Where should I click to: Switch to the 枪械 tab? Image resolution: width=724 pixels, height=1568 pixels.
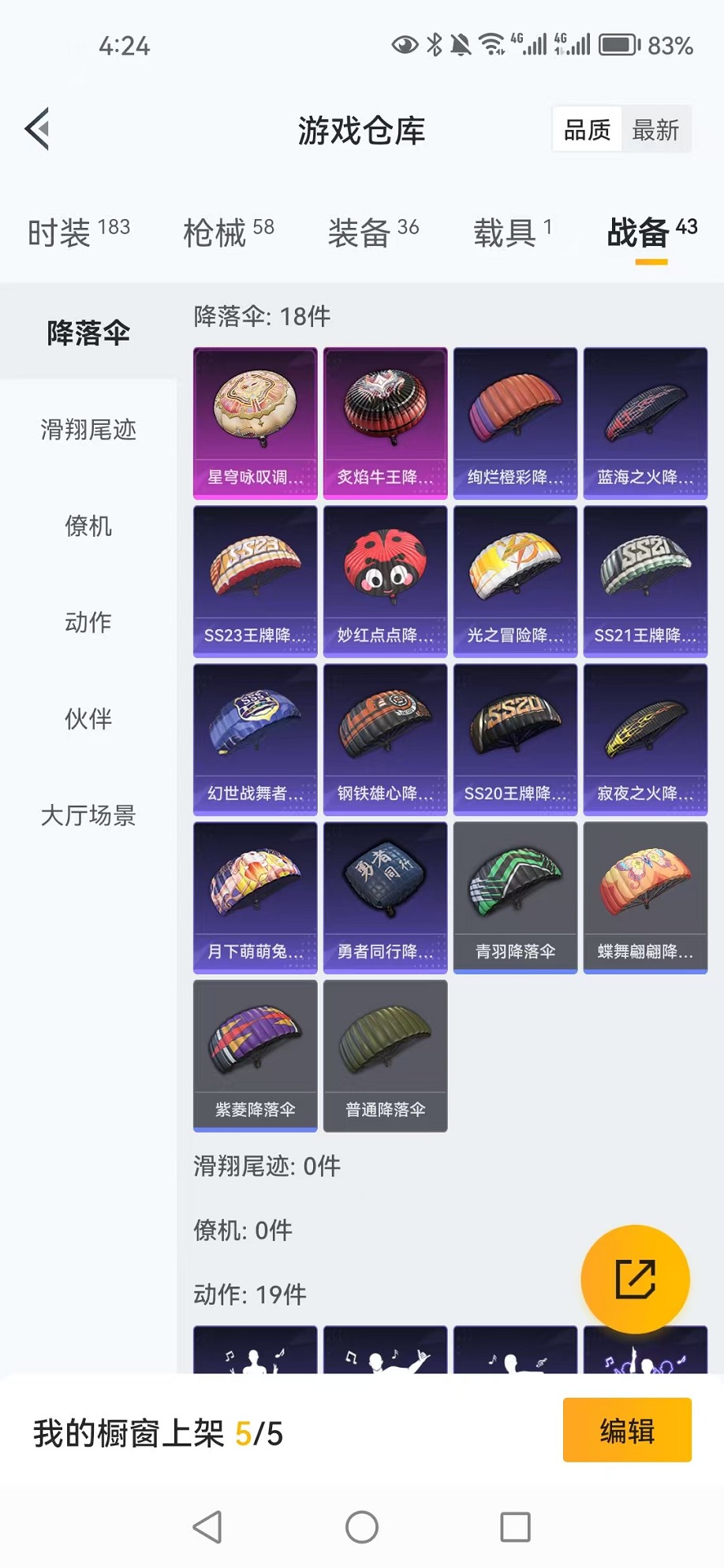(x=228, y=232)
